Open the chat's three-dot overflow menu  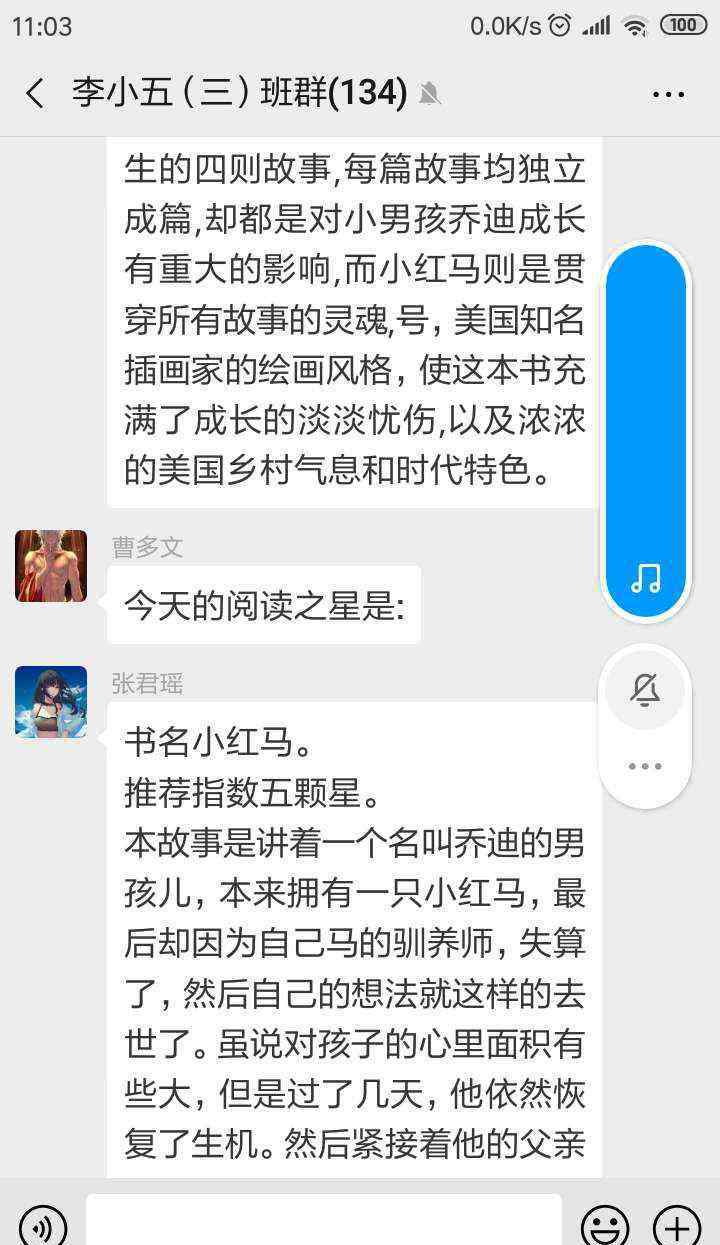click(x=668, y=94)
